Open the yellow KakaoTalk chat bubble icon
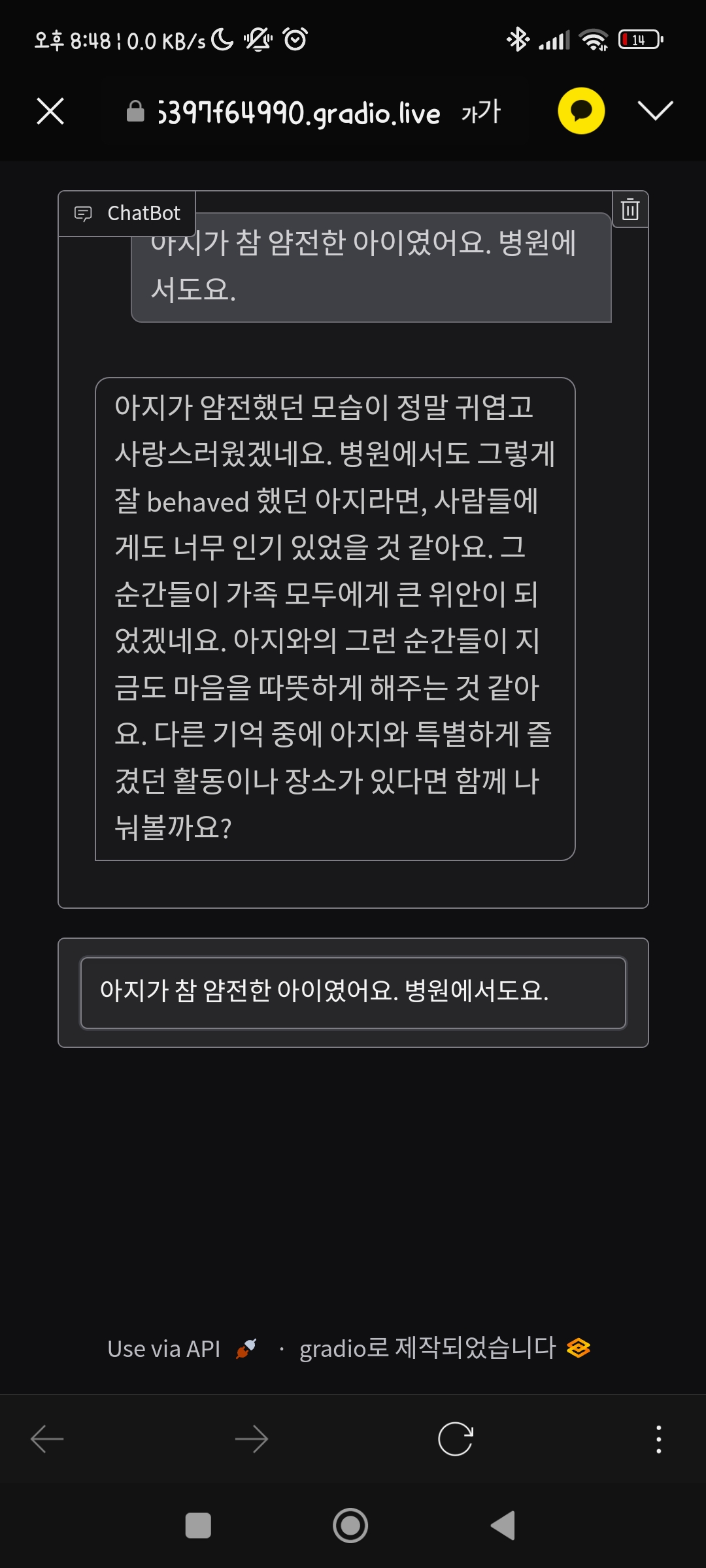 [580, 111]
